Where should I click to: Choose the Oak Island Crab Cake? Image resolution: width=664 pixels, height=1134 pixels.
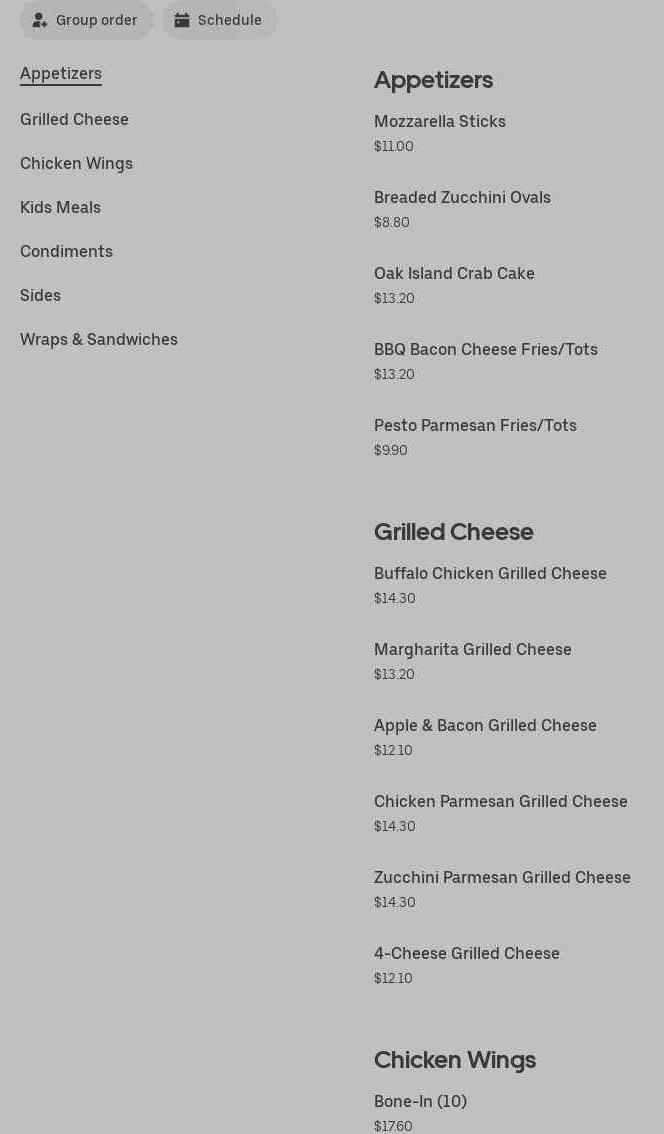pos(454,273)
